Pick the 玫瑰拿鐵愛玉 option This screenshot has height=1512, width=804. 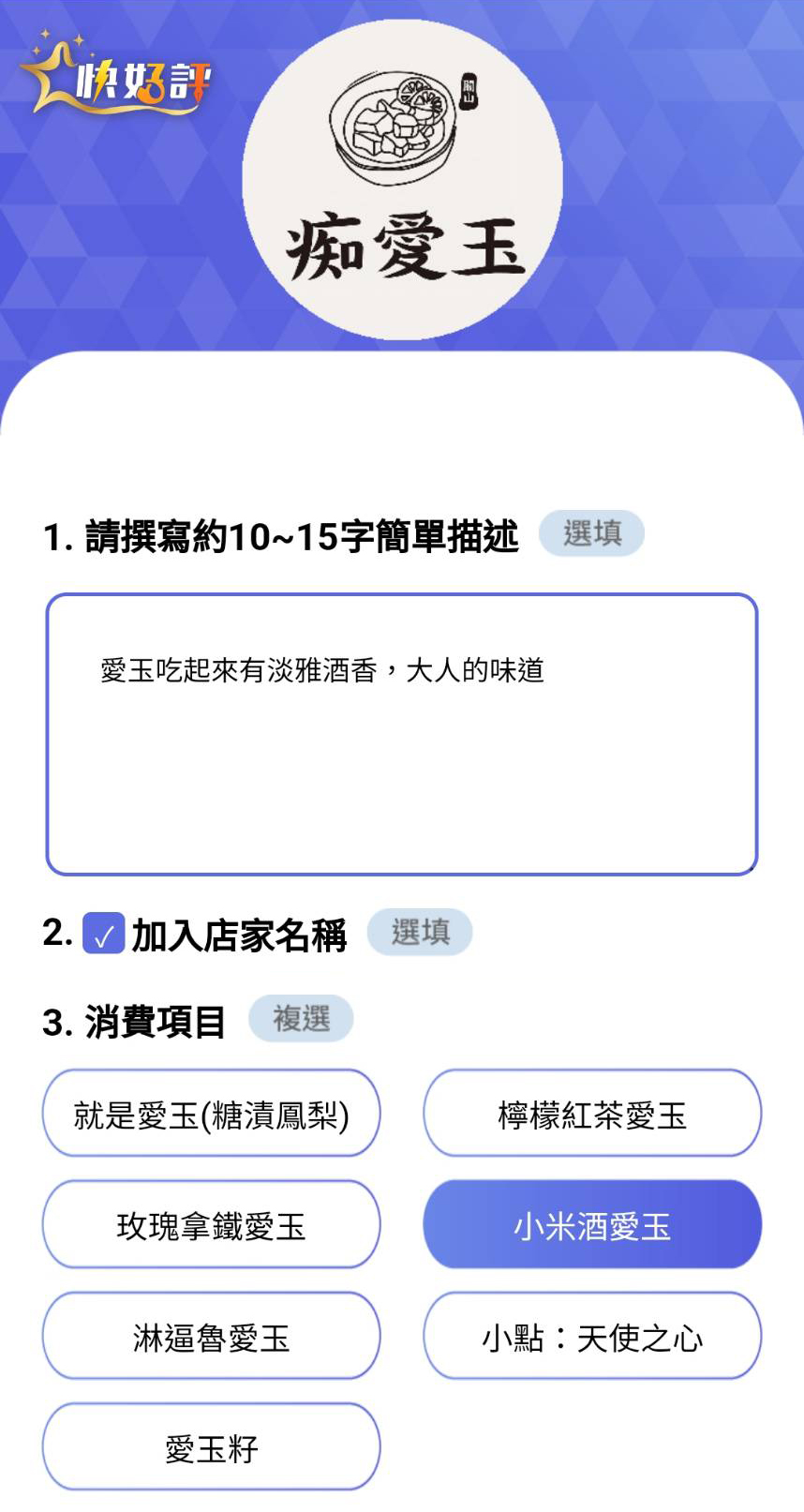(211, 1224)
